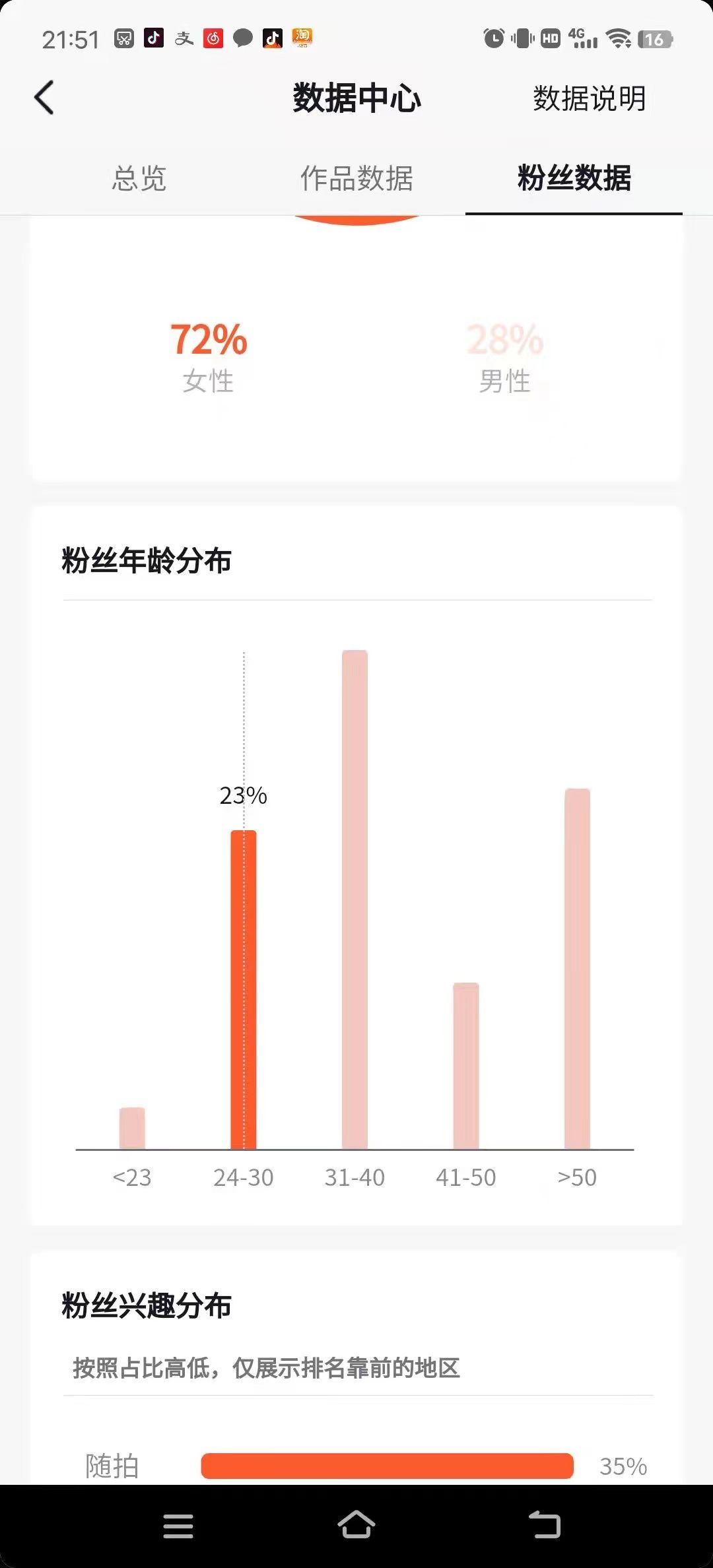Tap the 41-50 age bar
713x1568 pixels.
(x=465, y=1065)
